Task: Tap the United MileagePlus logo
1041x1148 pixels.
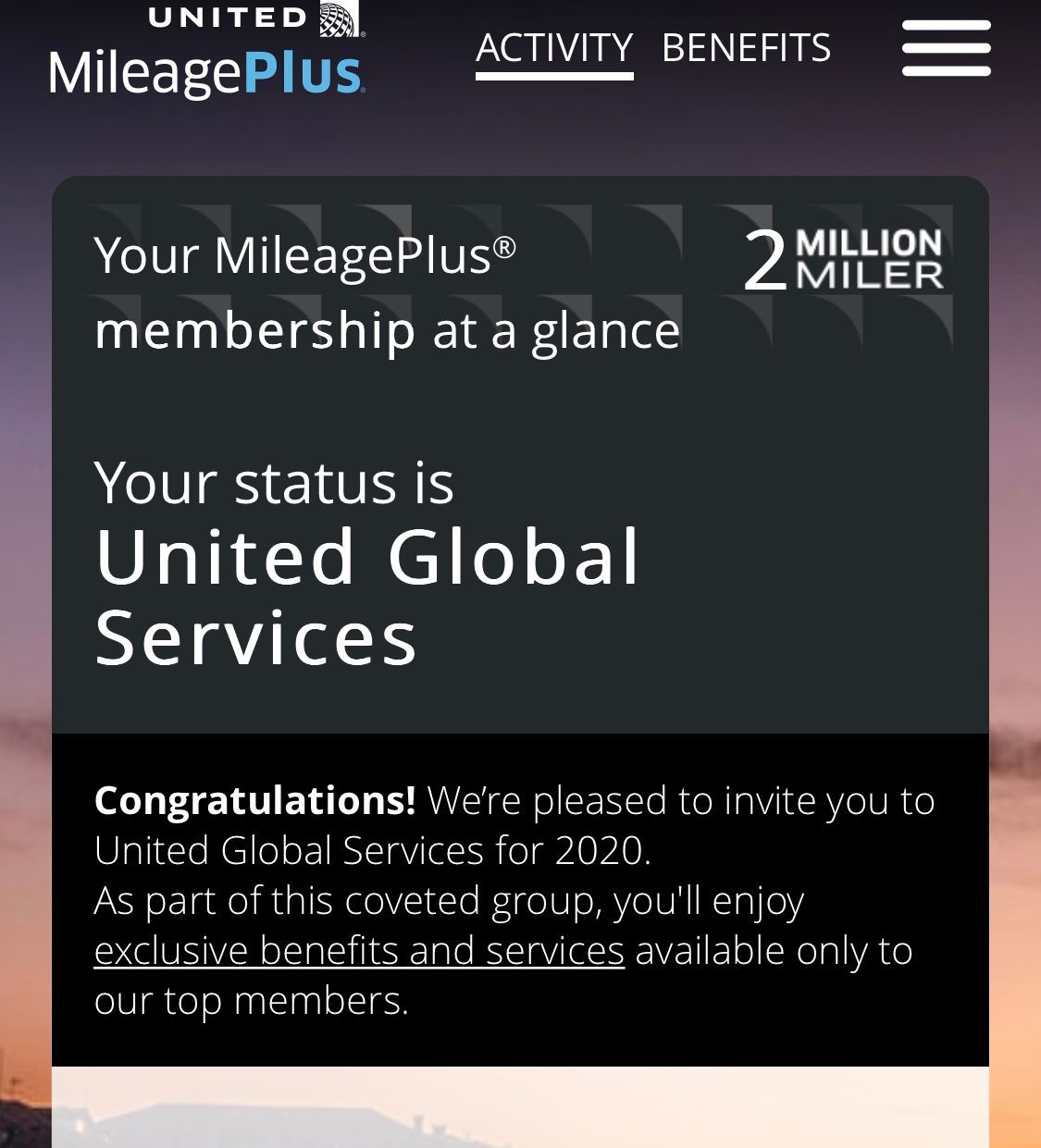Action: (x=207, y=49)
